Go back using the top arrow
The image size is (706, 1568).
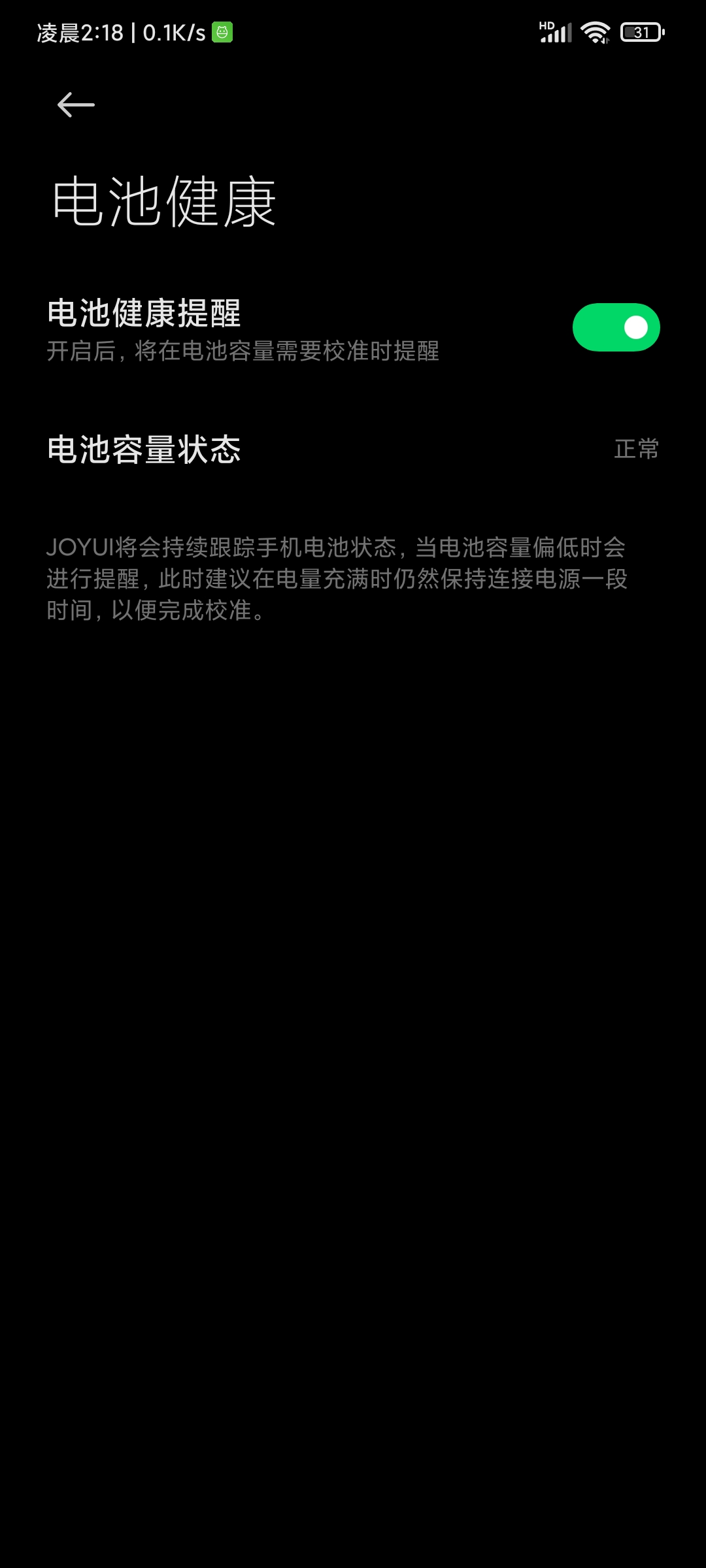tap(76, 105)
